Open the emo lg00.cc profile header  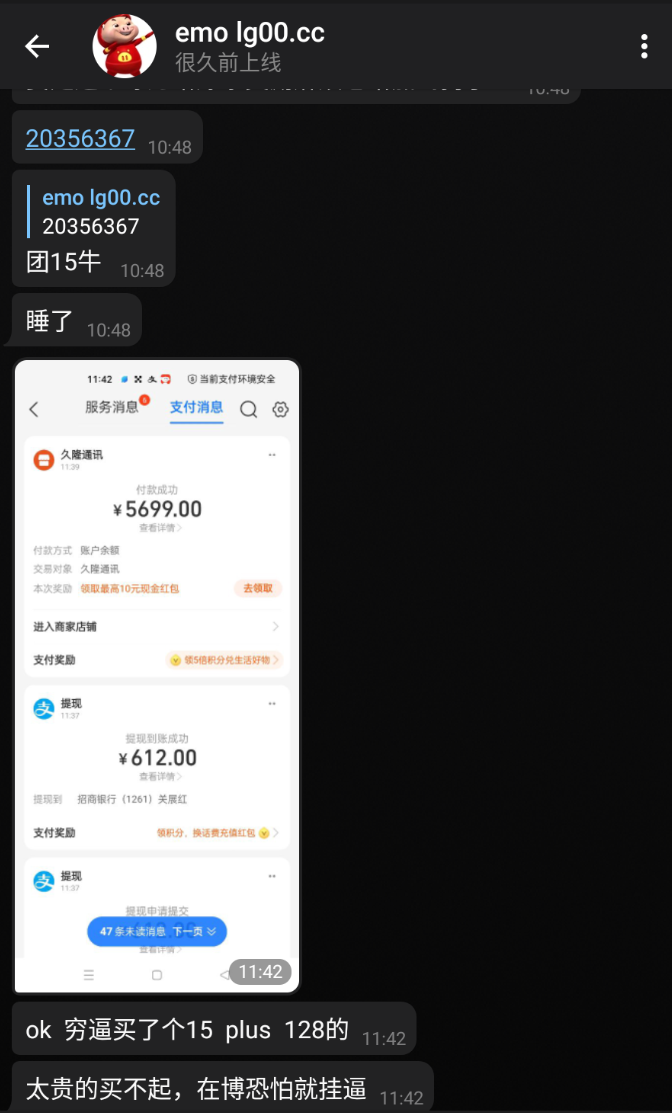click(250, 46)
